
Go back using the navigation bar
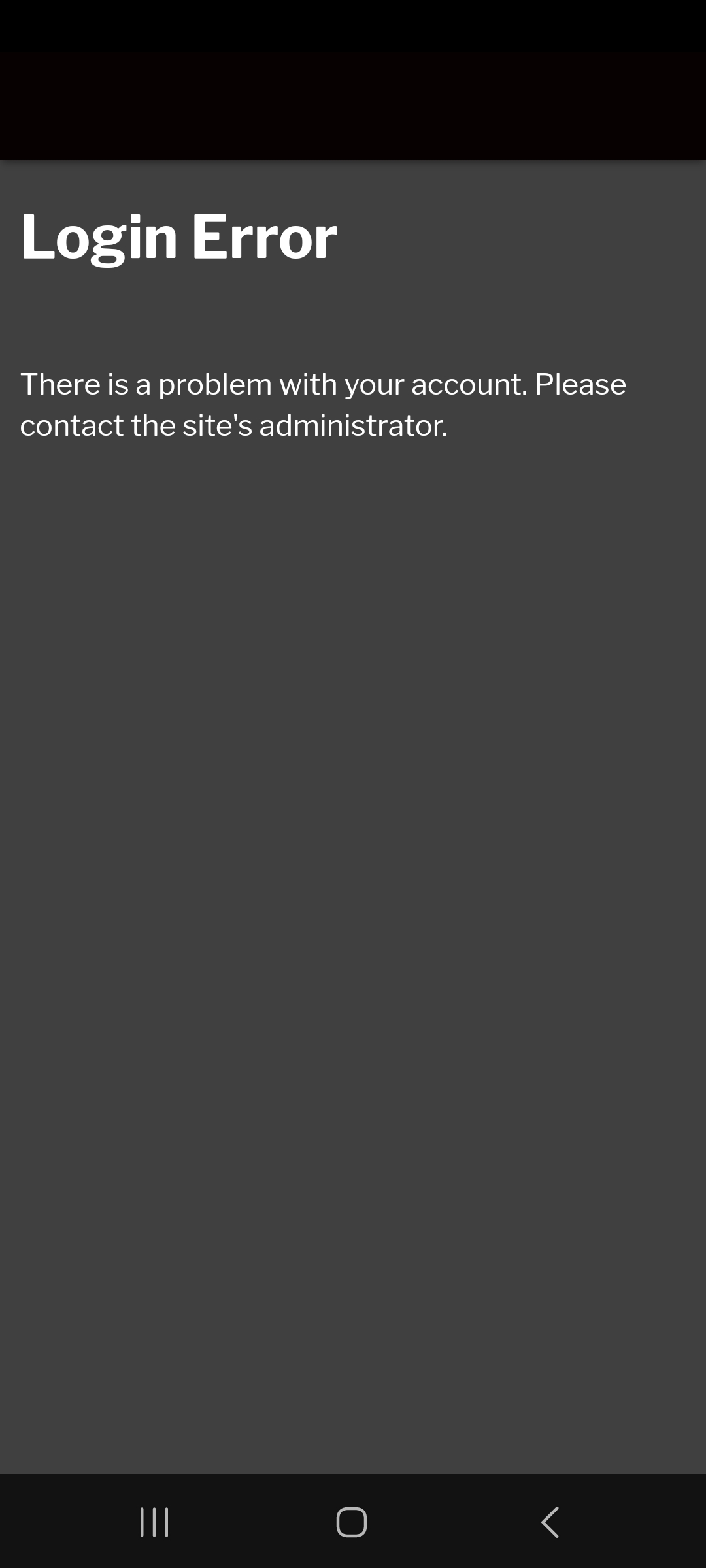550,1522
